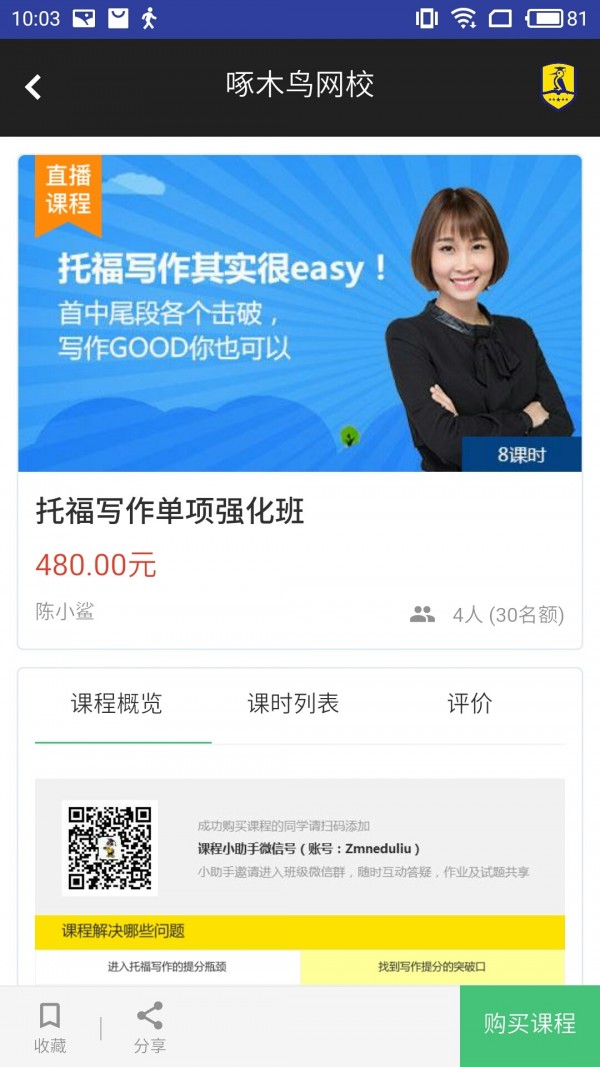Select the 课程概览 tab

(116, 704)
